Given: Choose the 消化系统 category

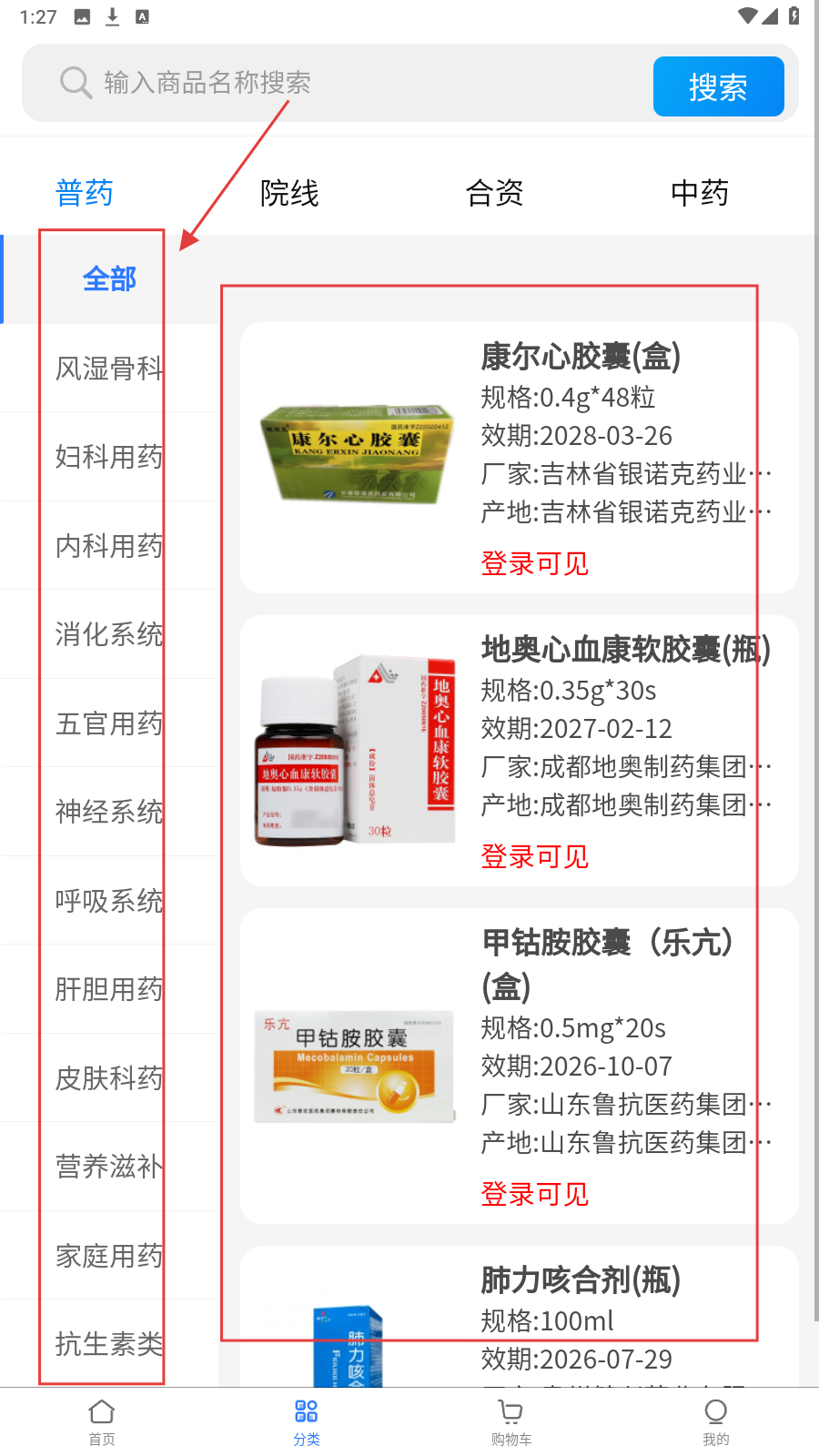Looking at the screenshot, I should click(x=109, y=634).
